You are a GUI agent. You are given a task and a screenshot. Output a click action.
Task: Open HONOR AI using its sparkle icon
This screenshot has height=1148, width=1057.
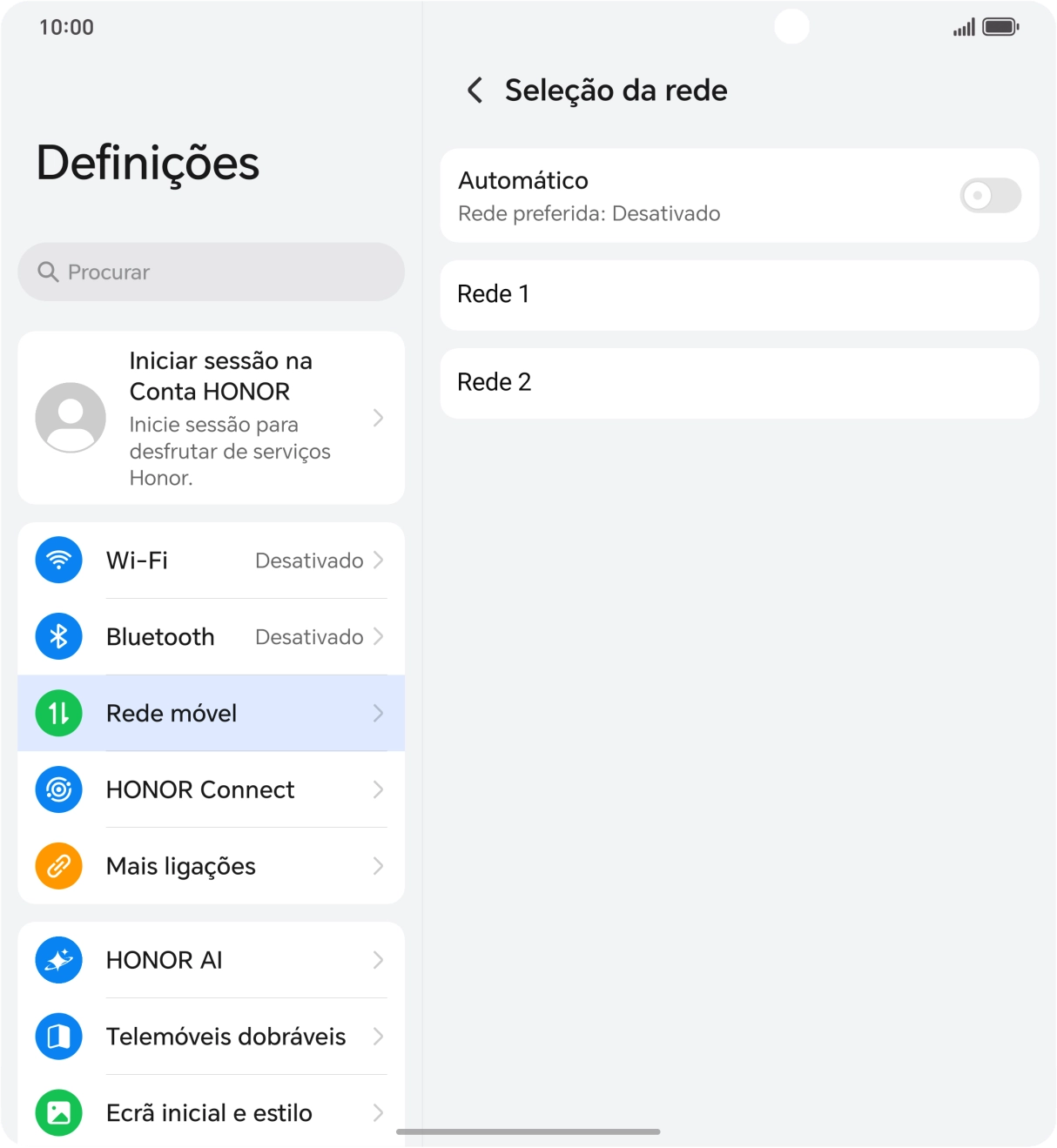coord(57,960)
